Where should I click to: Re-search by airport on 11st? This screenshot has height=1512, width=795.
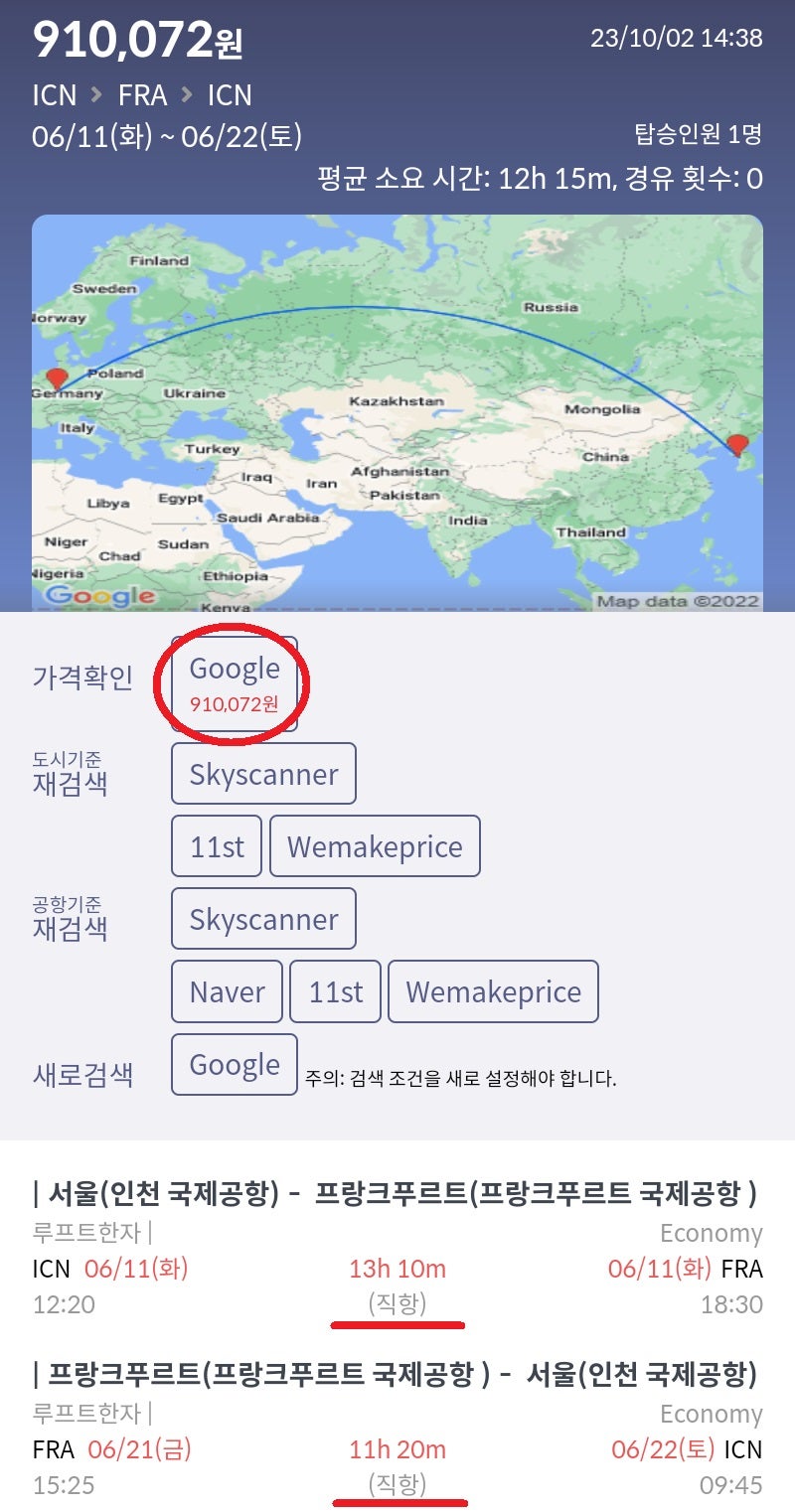(x=335, y=991)
